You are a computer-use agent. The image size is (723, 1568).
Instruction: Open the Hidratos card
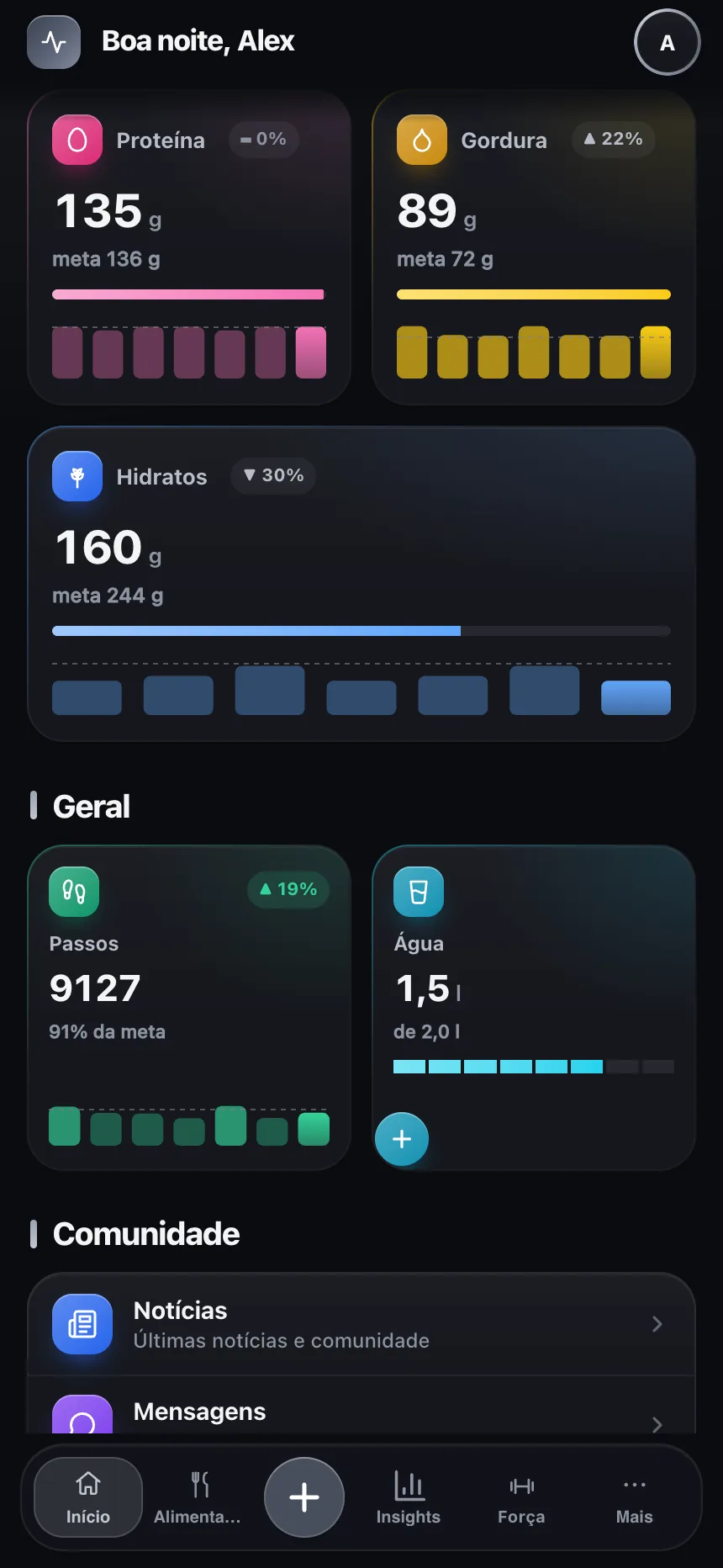(361, 584)
